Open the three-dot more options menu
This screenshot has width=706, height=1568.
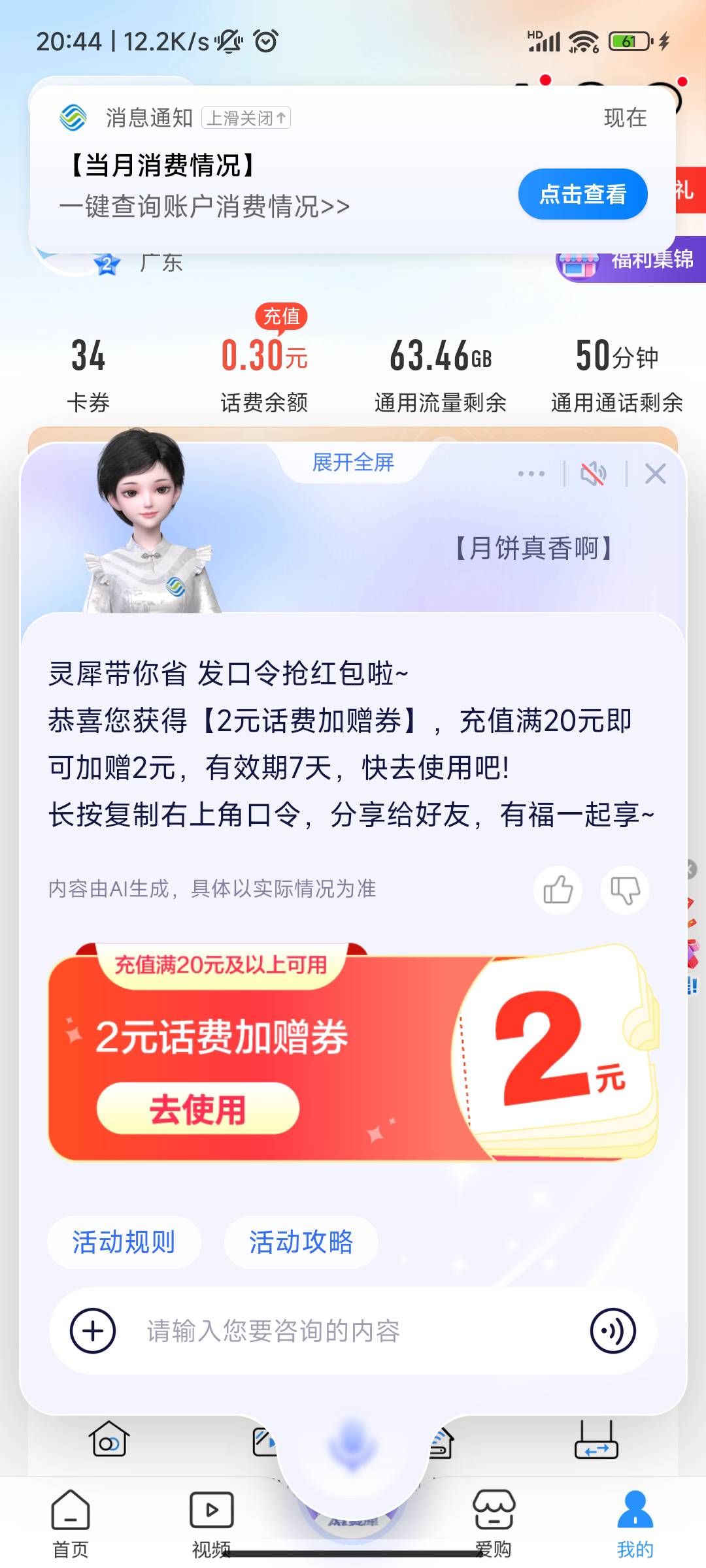coord(531,474)
